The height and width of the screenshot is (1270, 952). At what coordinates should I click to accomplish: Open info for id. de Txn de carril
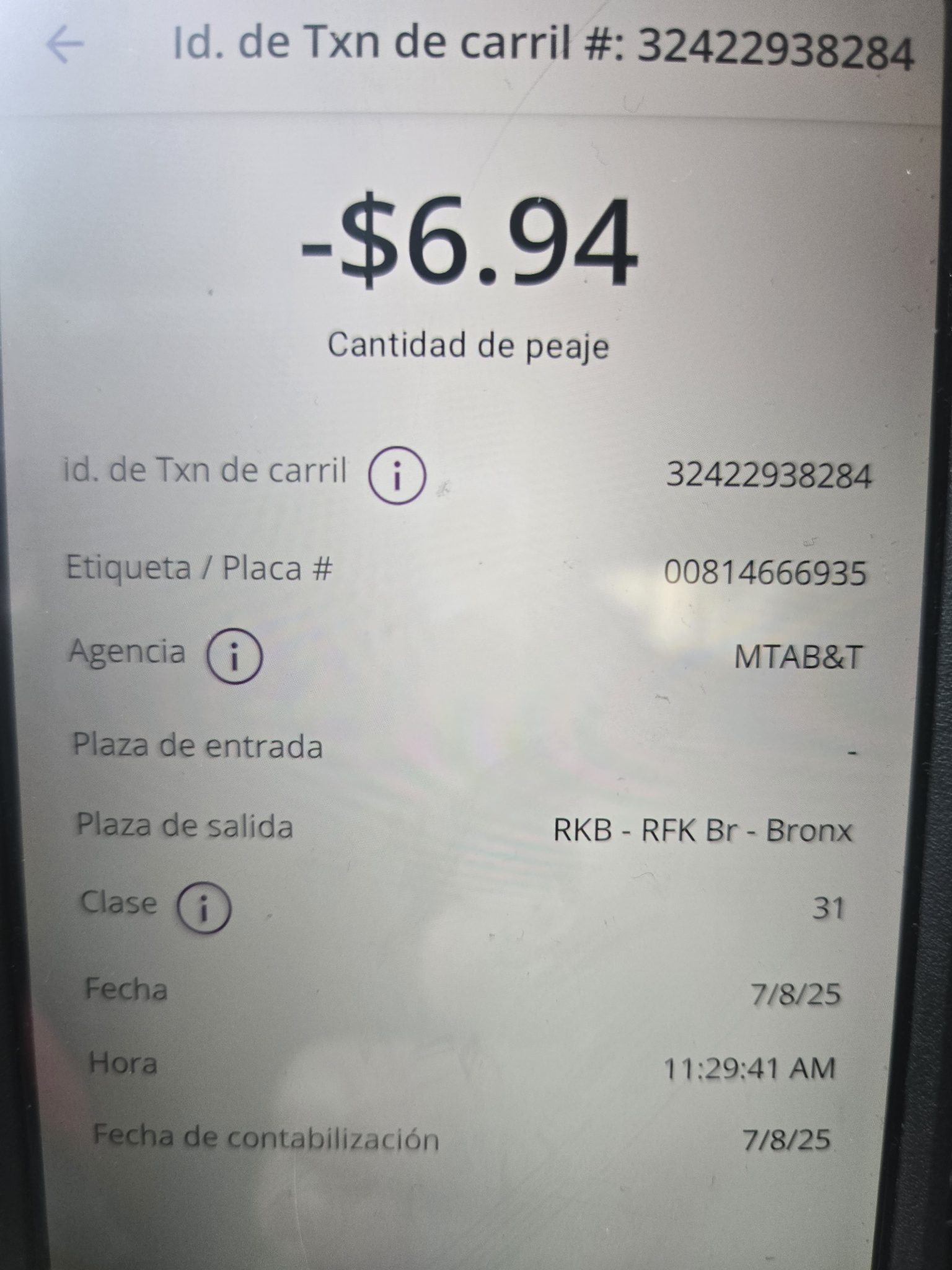click(397, 475)
